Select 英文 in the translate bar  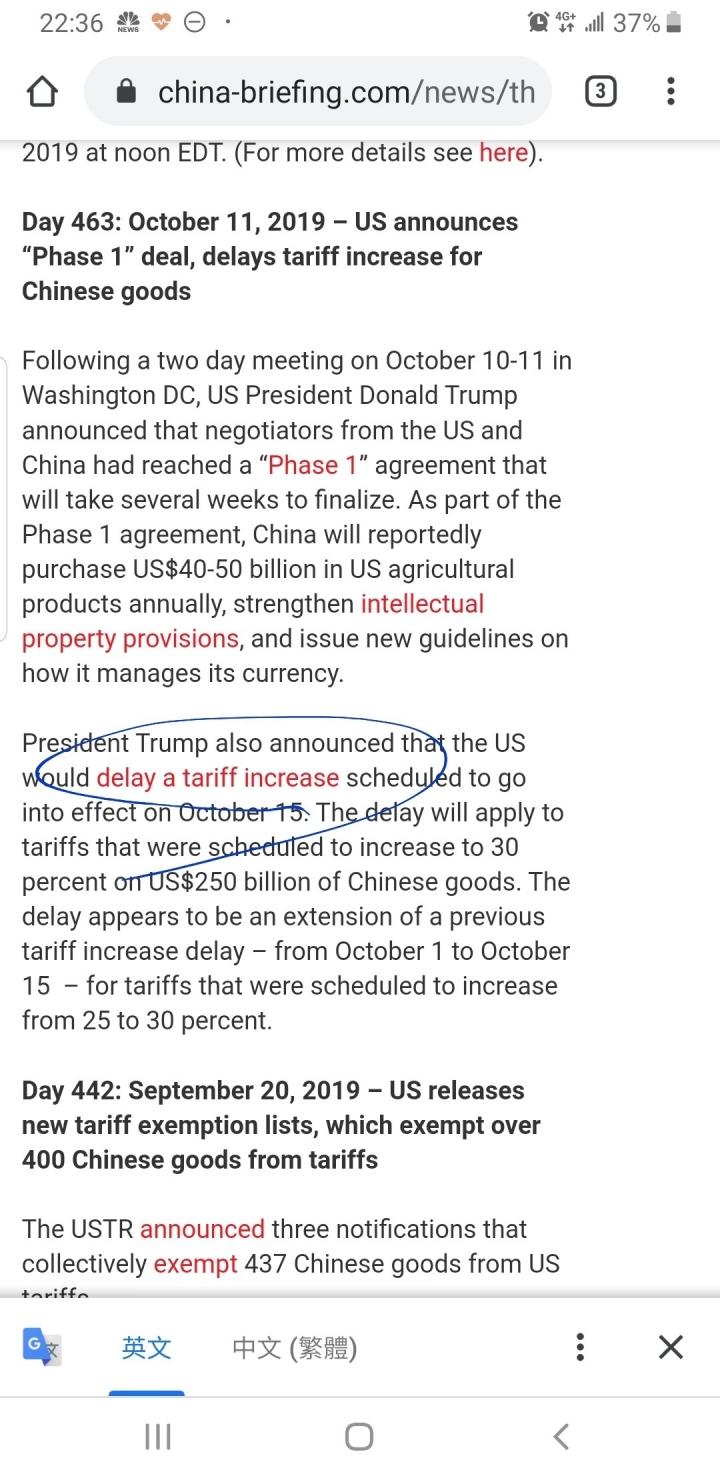[147, 1348]
